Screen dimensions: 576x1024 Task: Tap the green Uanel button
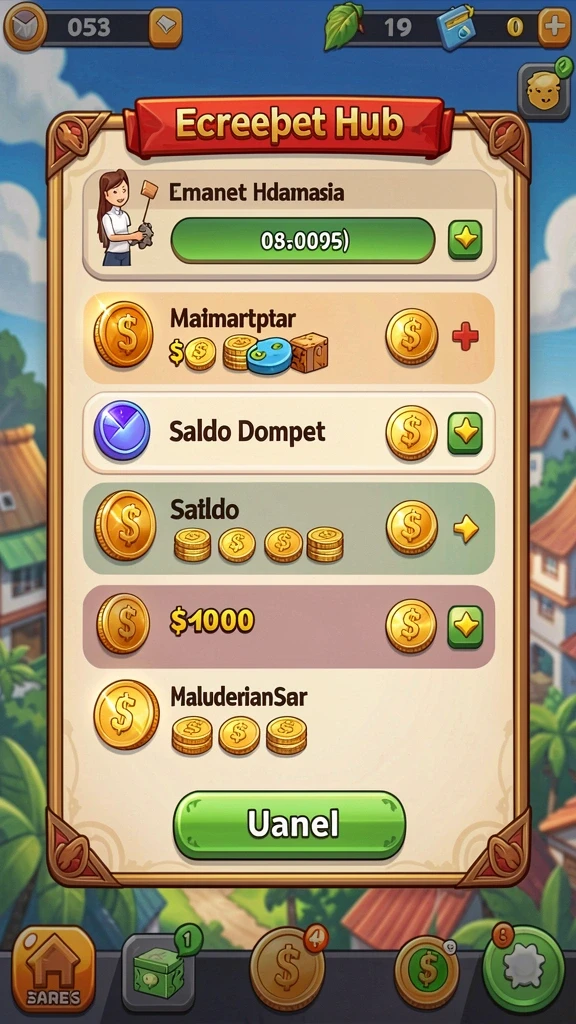click(289, 825)
